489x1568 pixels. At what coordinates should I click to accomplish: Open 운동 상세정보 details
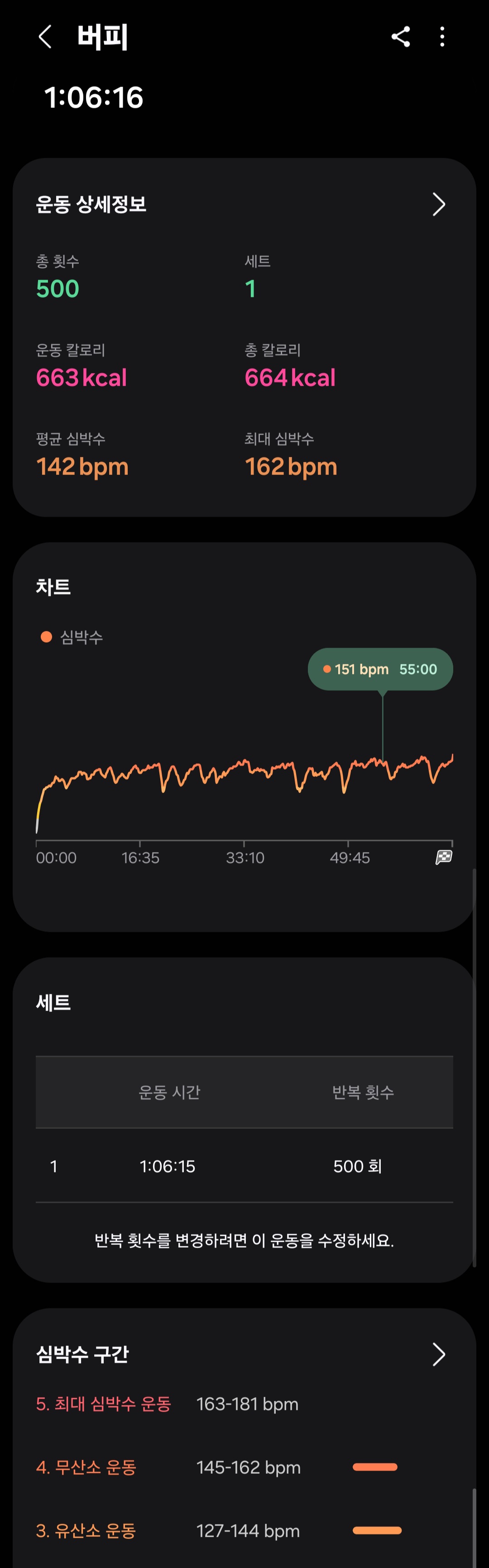pyautogui.click(x=438, y=204)
